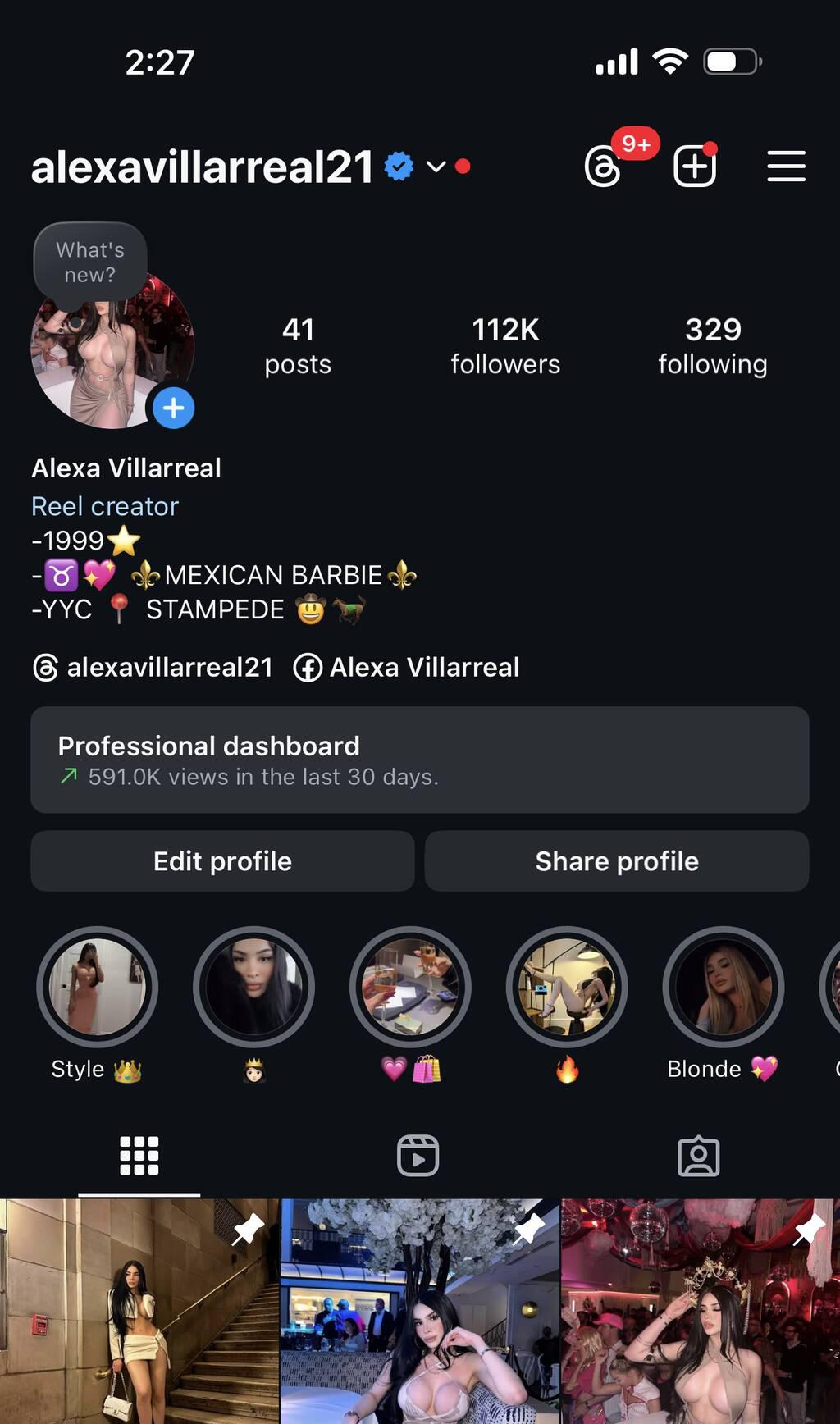Switch to the tagged photos tab
Screen dimensions: 840x1424
click(698, 1156)
